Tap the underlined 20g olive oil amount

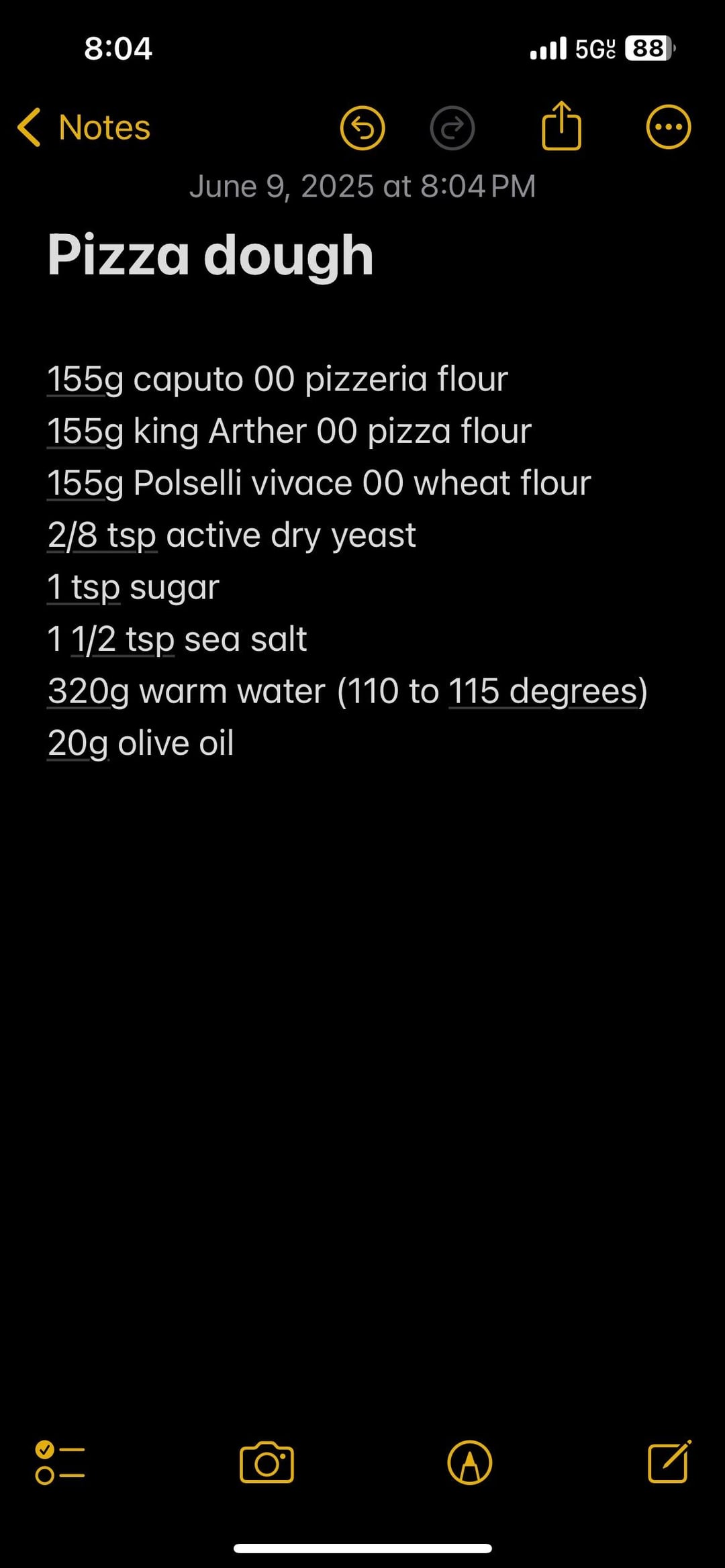click(77, 744)
